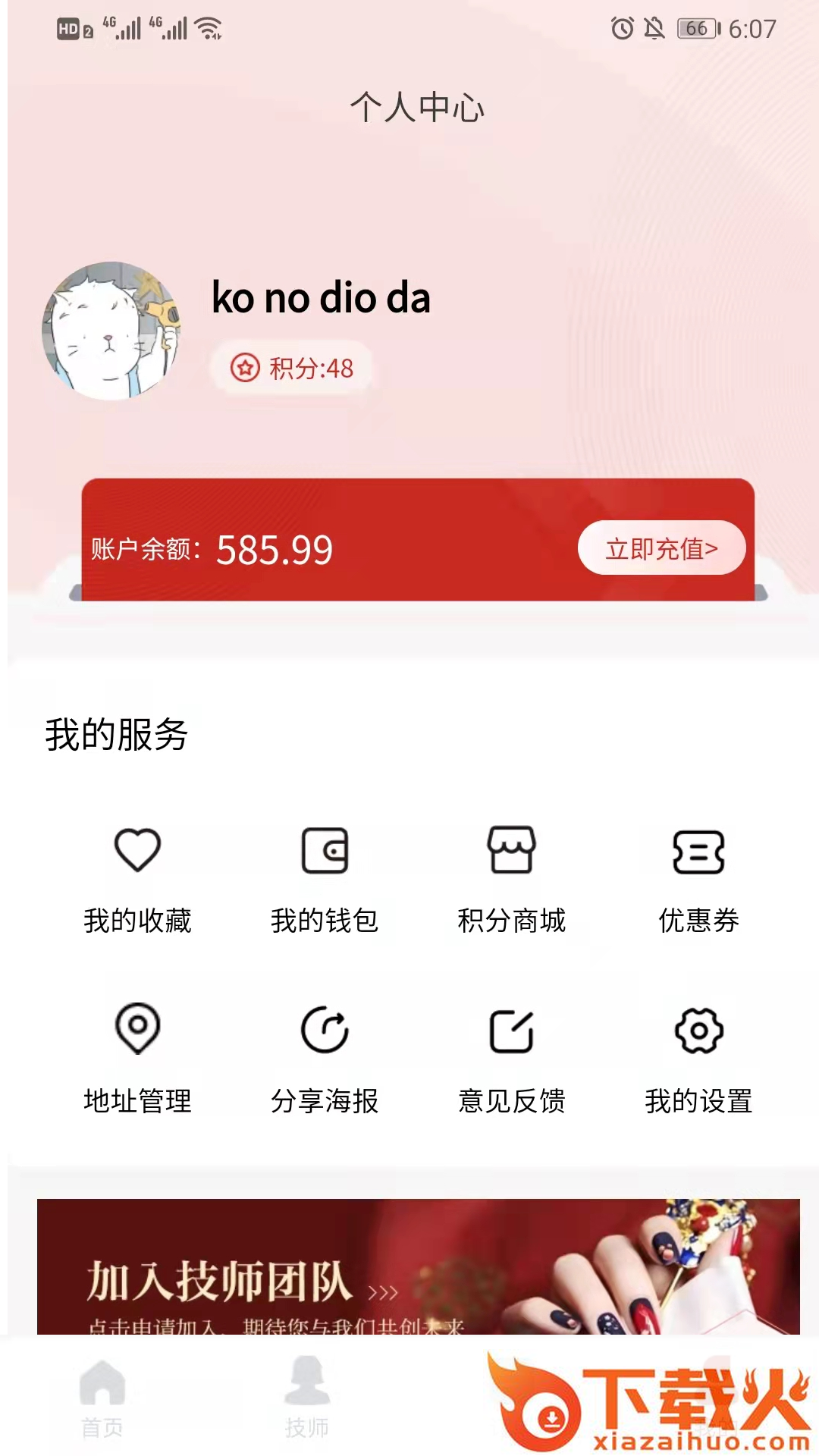The image size is (819, 1456).
Task: Tap the 立即充值 recharge button
Action: click(662, 548)
